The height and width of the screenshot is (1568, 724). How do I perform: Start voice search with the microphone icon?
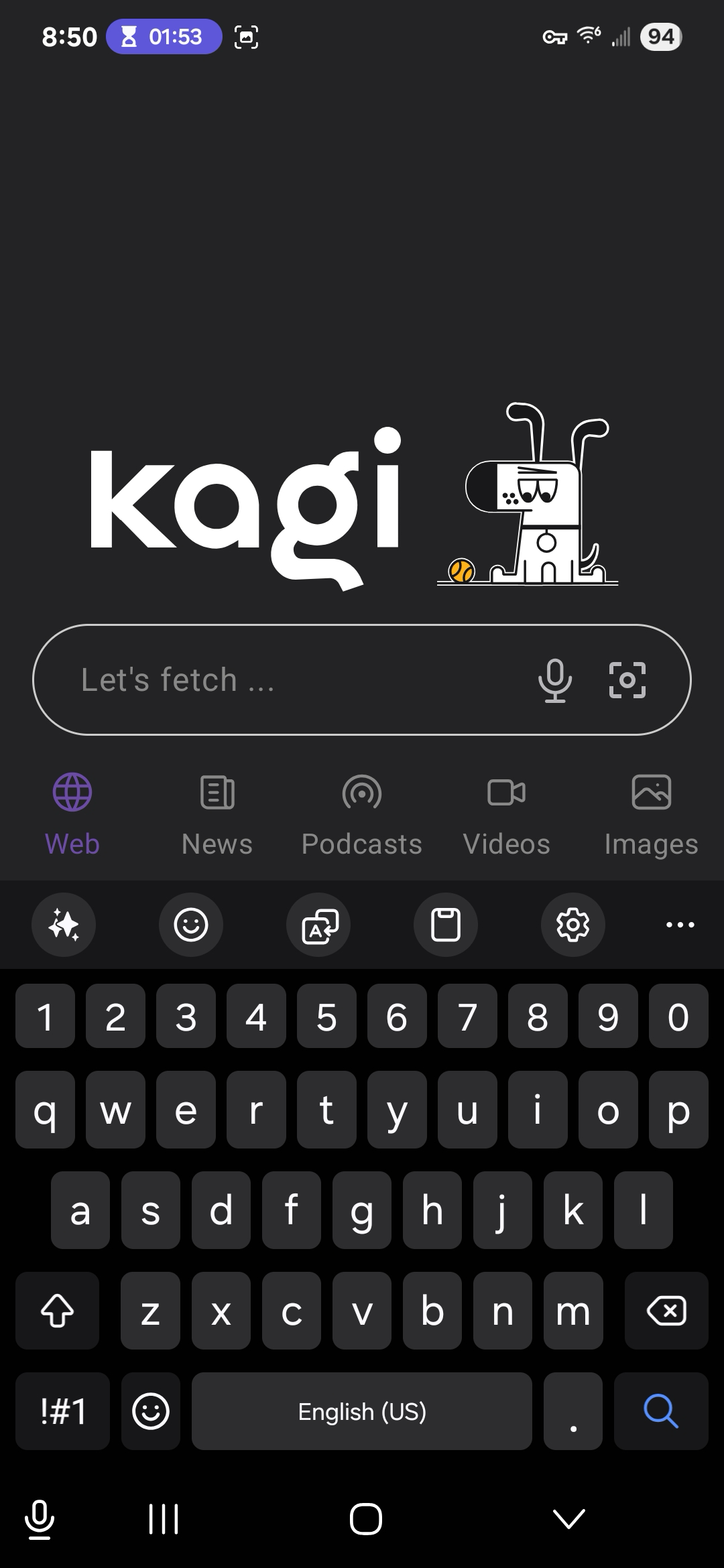click(x=555, y=680)
